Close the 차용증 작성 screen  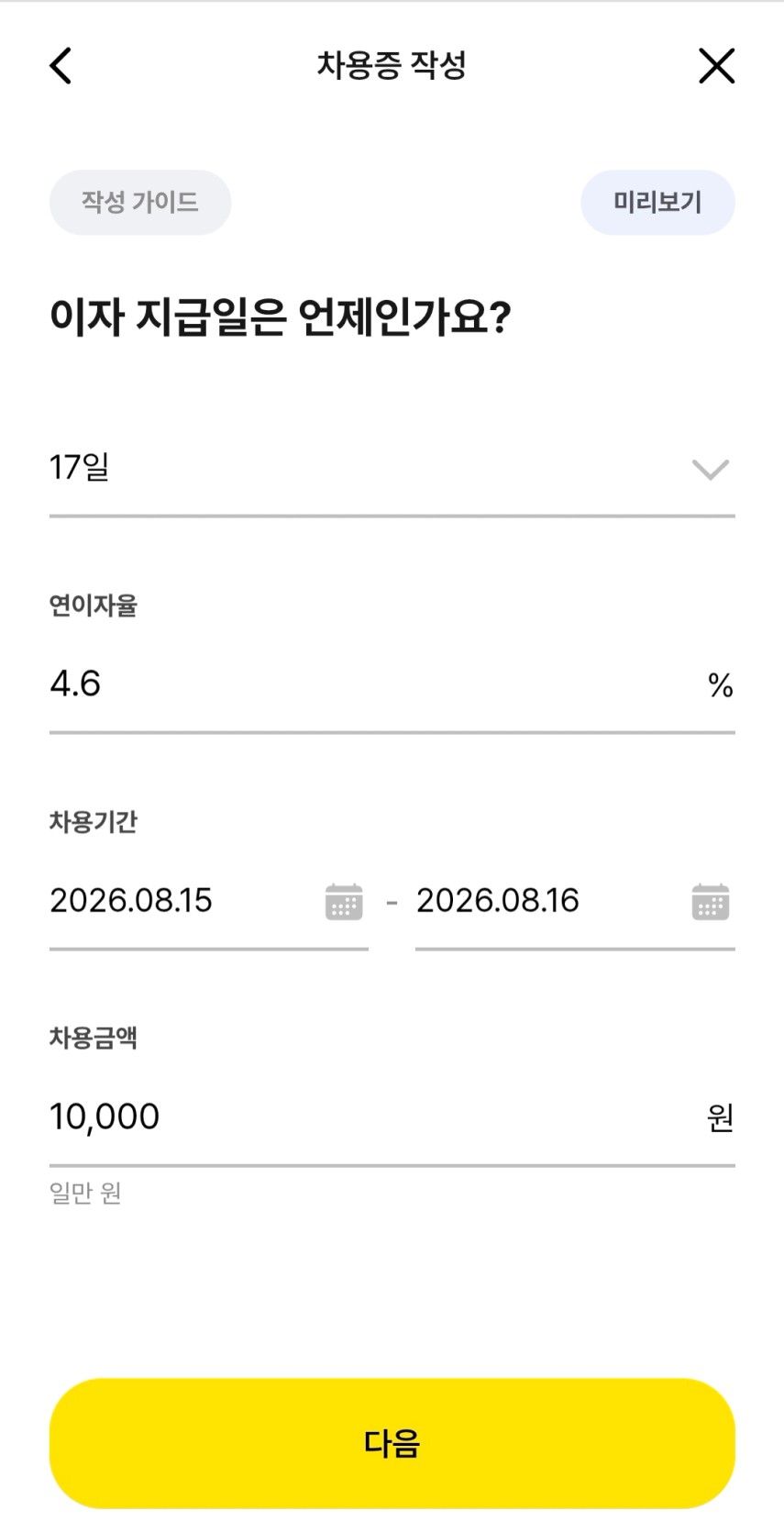[x=716, y=66]
